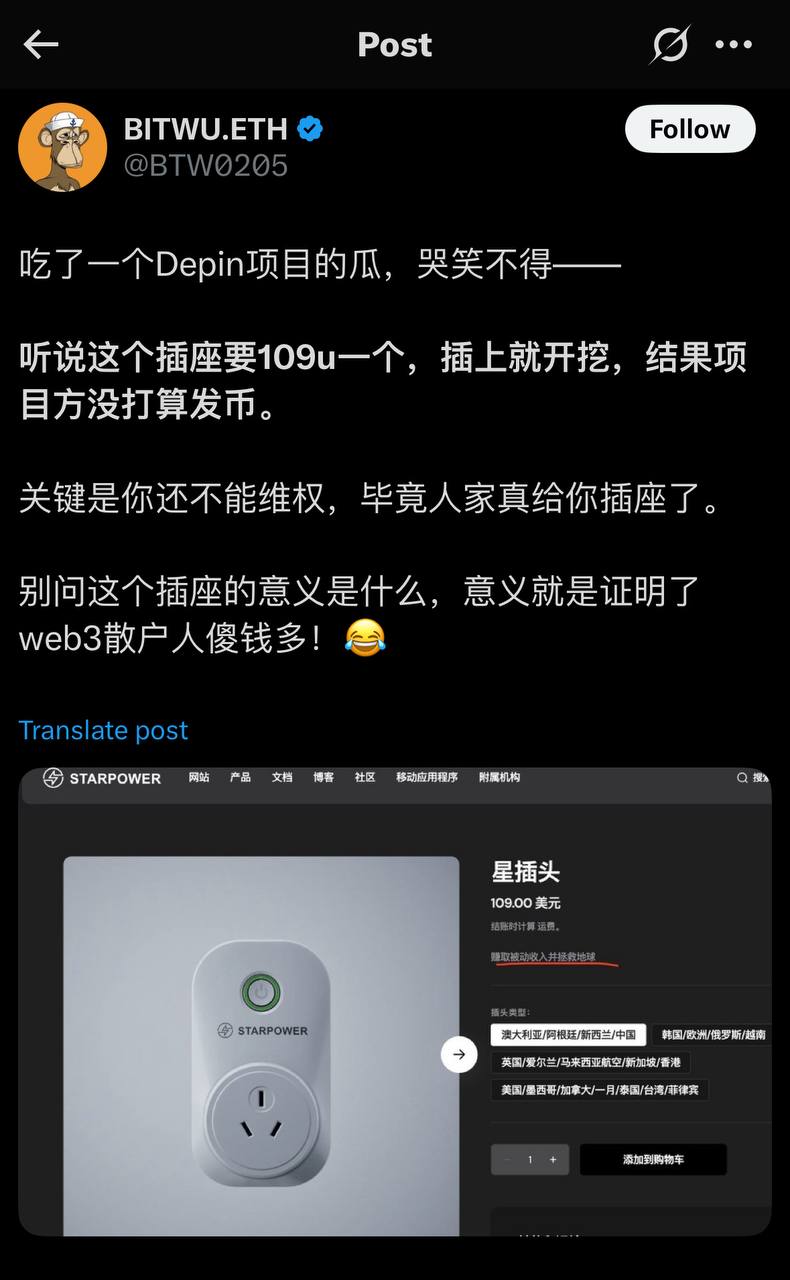Click the Translate post link
This screenshot has width=790, height=1280.
pyautogui.click(x=102, y=730)
